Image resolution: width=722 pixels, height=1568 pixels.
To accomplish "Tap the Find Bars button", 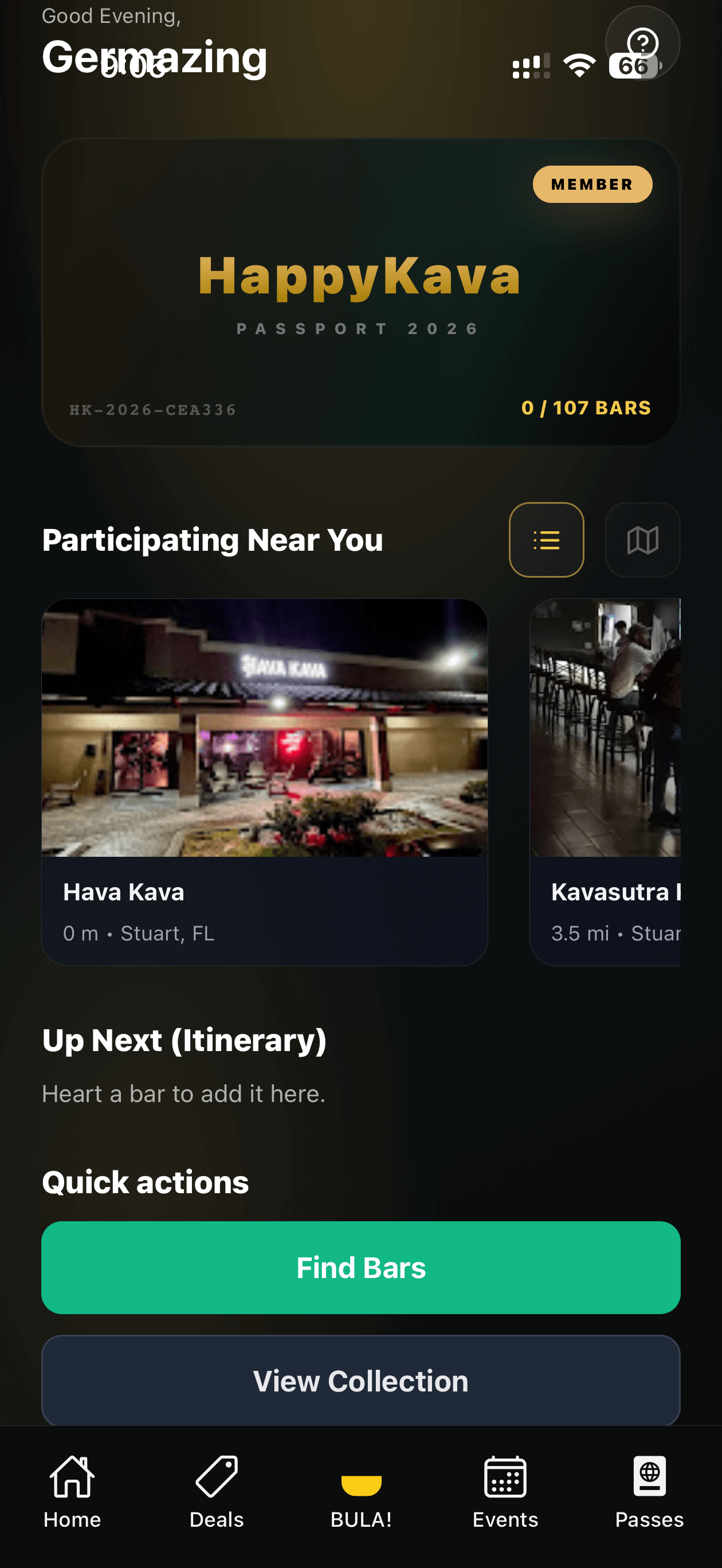I will point(360,1268).
